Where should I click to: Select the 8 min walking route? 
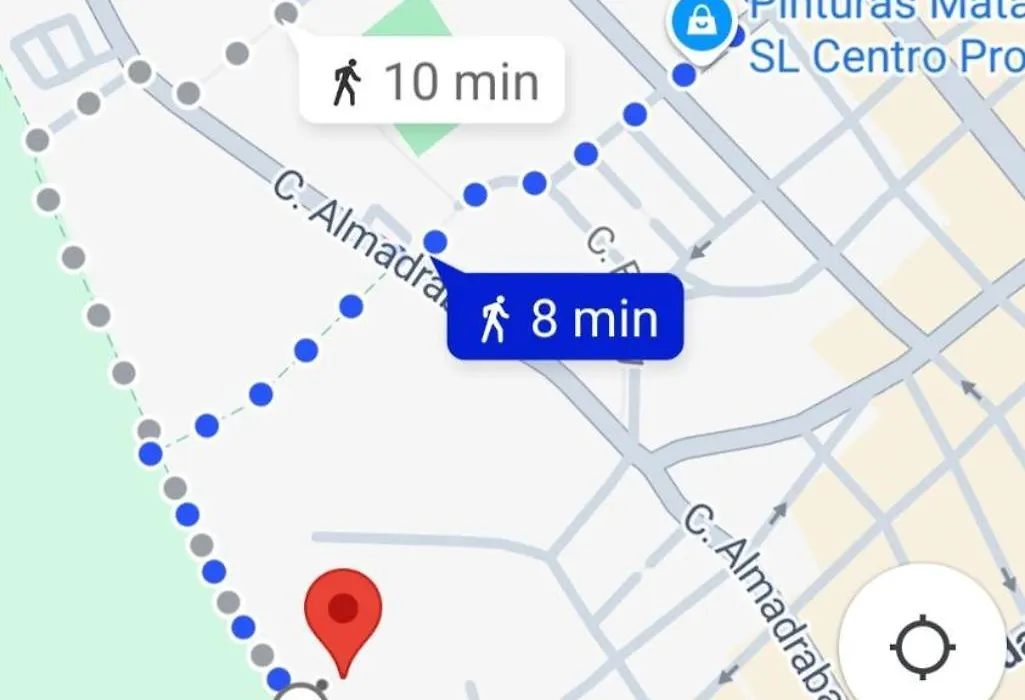point(566,318)
